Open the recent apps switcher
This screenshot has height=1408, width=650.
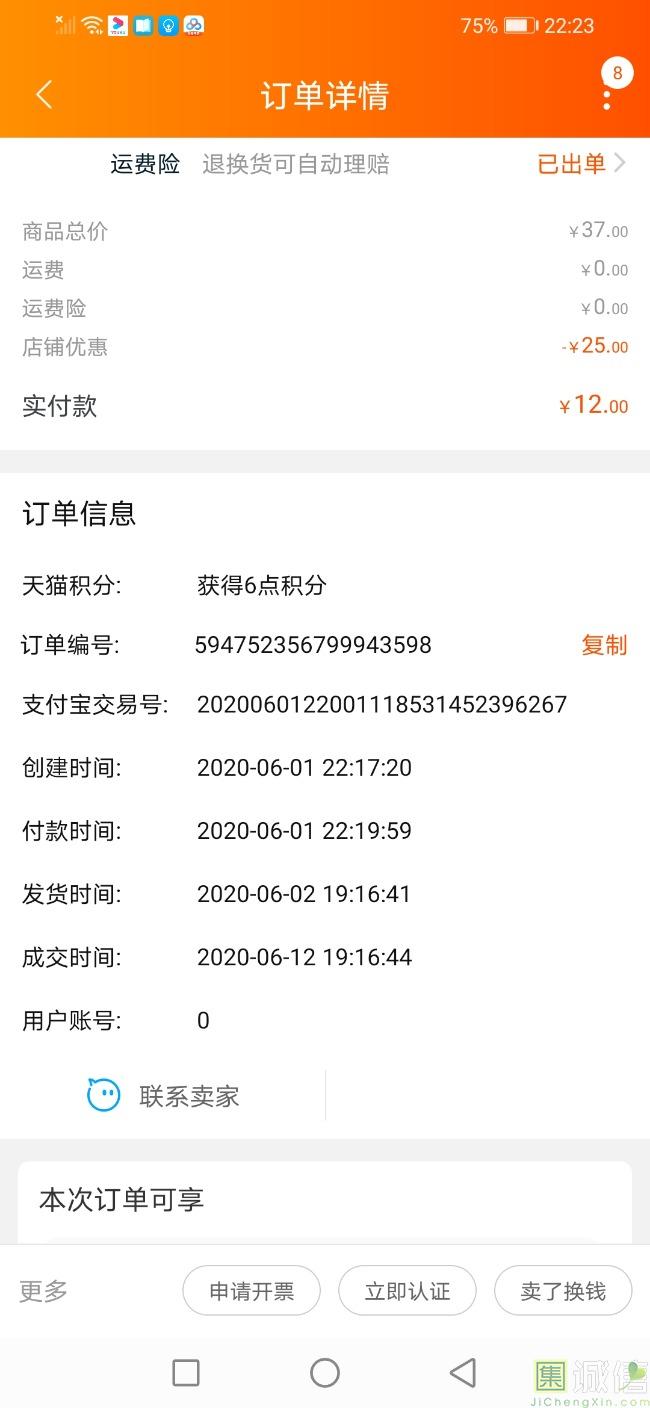pyautogui.click(x=186, y=1373)
